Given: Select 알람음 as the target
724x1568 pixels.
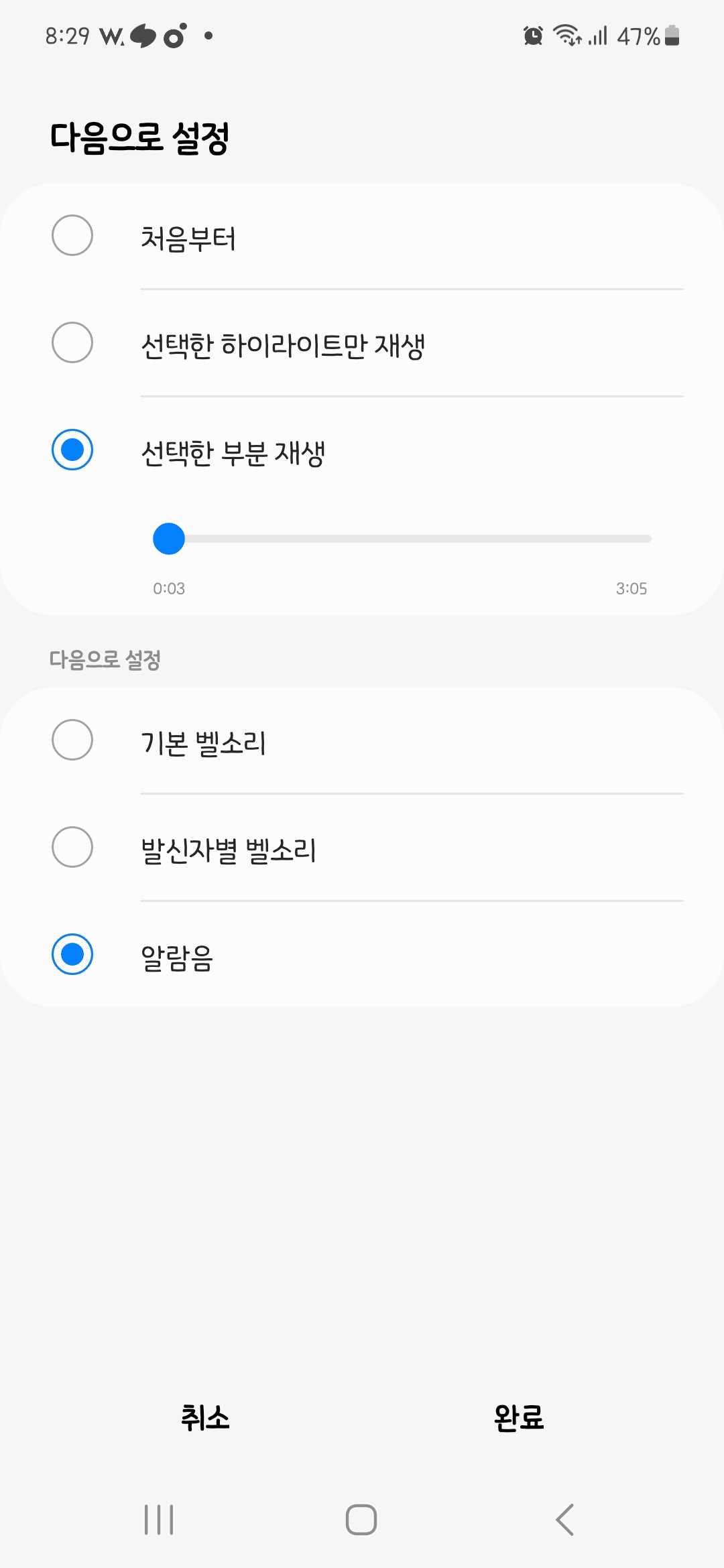Looking at the screenshot, I should click(x=72, y=955).
